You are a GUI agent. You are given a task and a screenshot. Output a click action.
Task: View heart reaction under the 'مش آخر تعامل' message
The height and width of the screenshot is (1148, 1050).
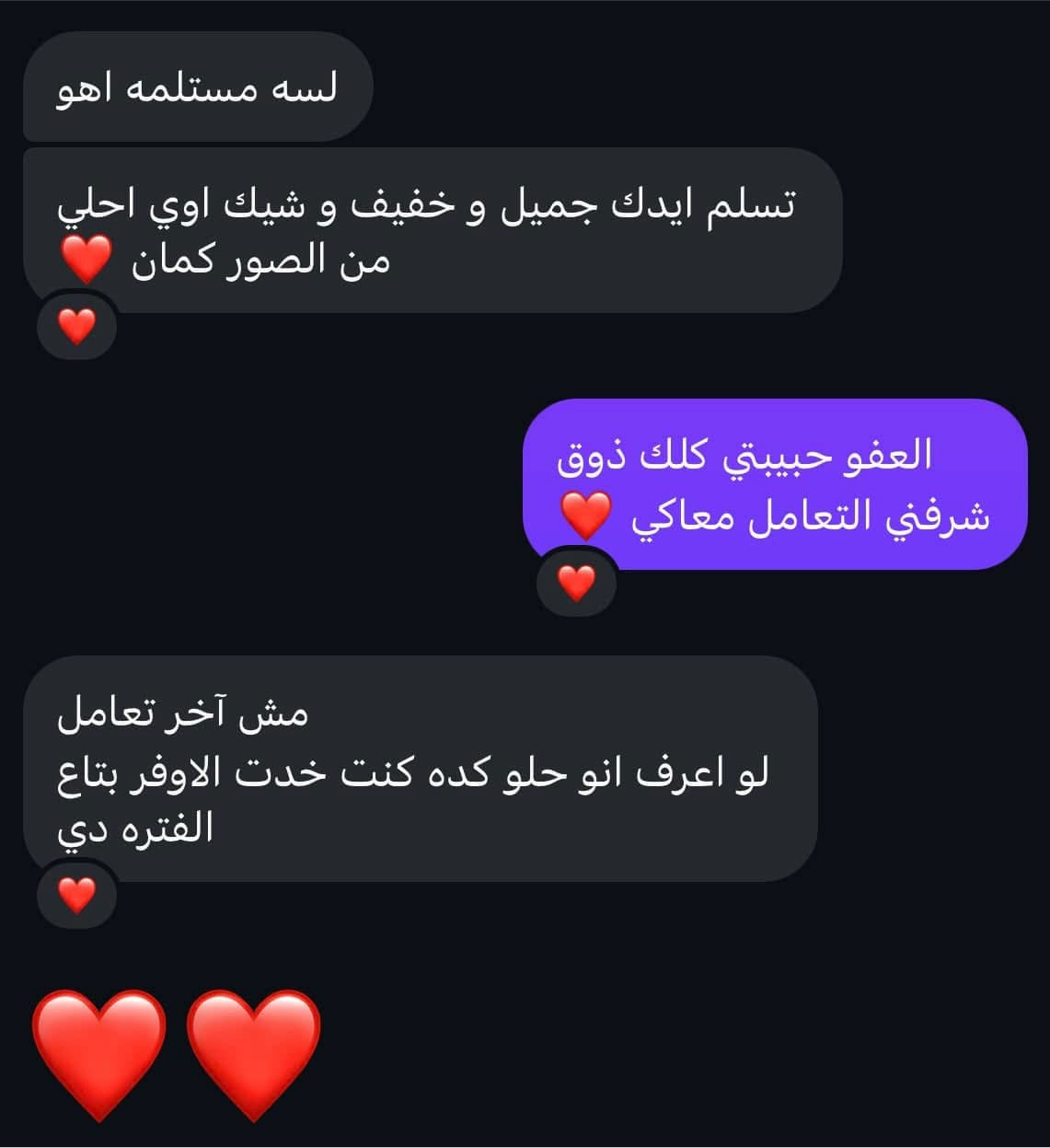tap(76, 894)
